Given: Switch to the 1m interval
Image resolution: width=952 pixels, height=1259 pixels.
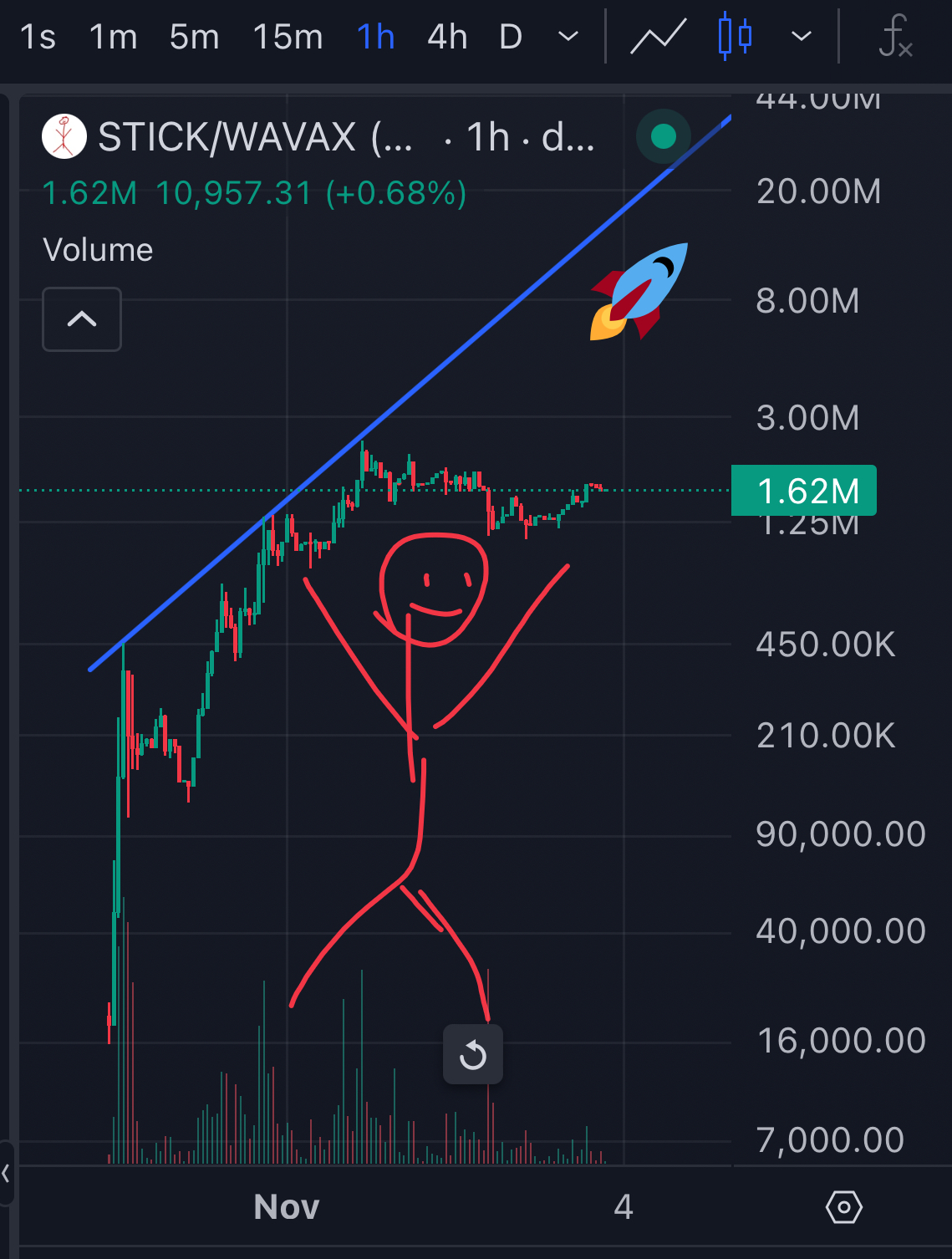Looking at the screenshot, I should point(113,38).
